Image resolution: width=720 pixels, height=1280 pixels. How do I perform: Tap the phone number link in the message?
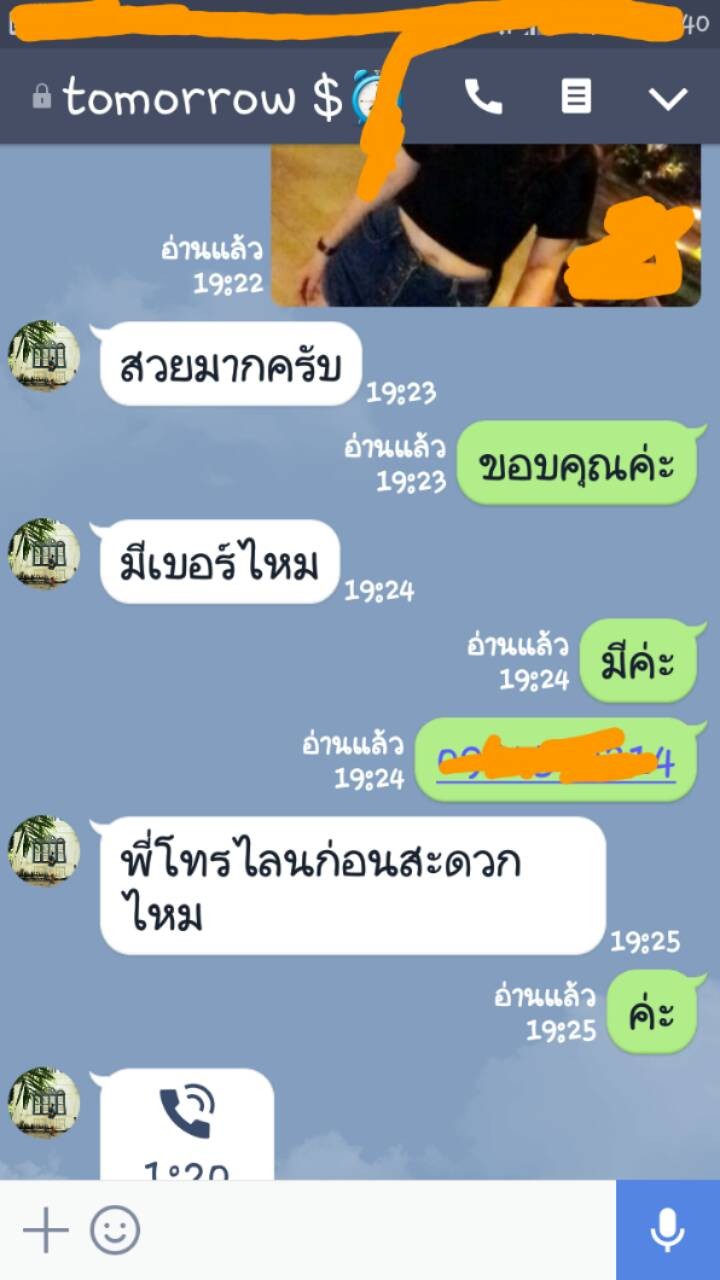point(556,762)
